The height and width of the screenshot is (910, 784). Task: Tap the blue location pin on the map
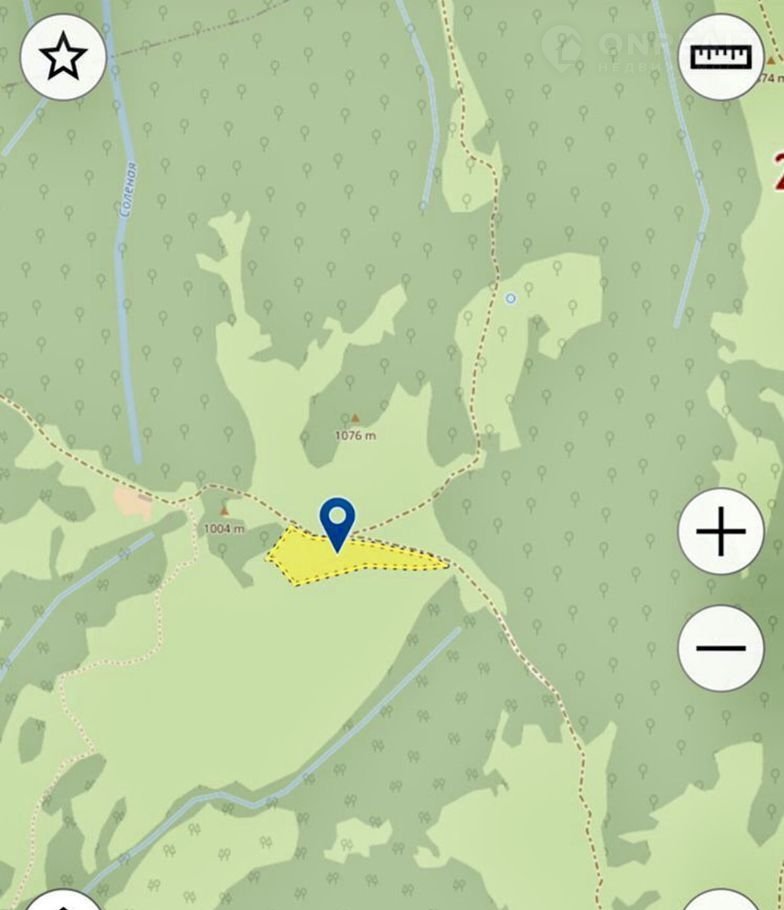pos(338,521)
